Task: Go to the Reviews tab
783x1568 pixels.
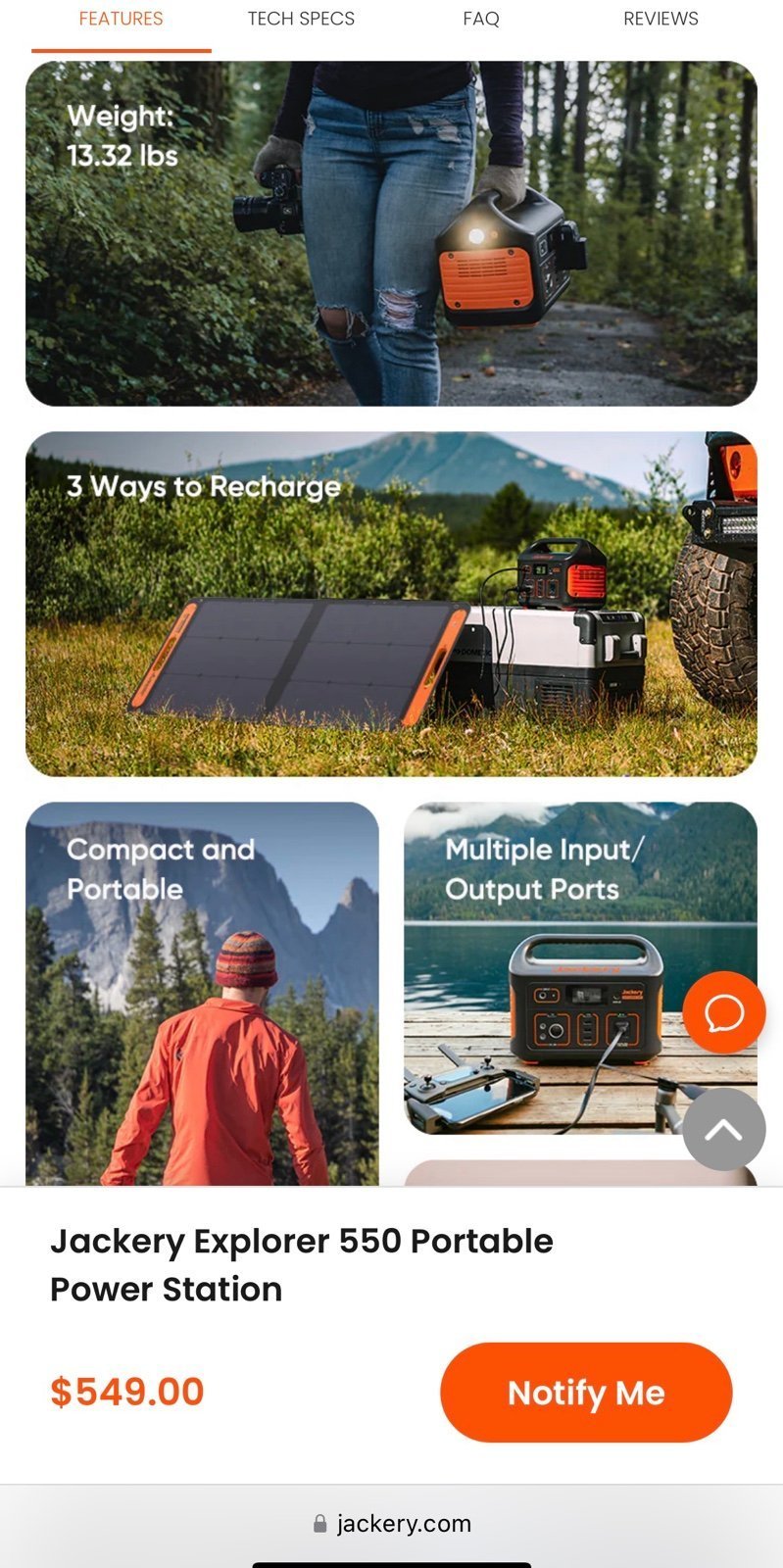Action: (661, 19)
